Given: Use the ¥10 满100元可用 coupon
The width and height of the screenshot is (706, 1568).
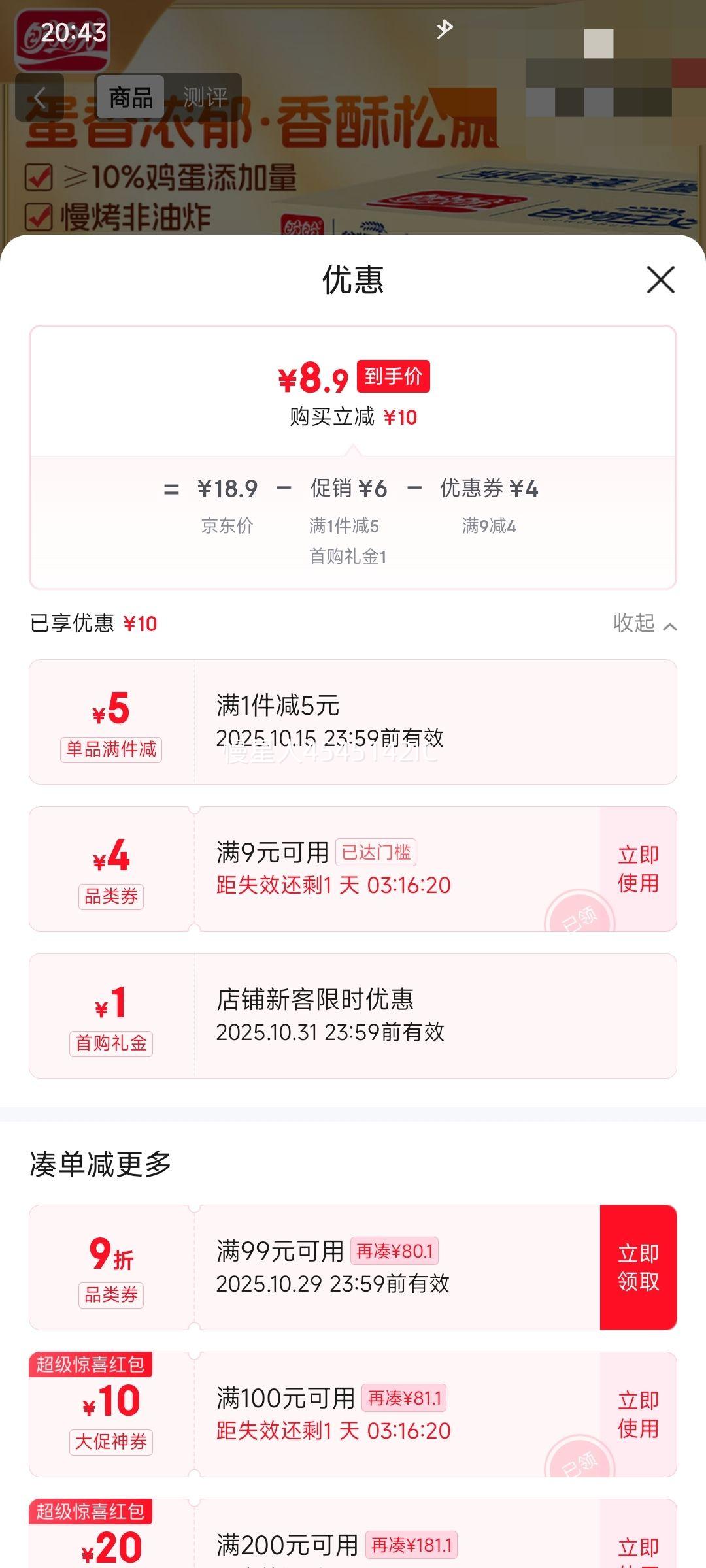Looking at the screenshot, I should click(638, 1414).
